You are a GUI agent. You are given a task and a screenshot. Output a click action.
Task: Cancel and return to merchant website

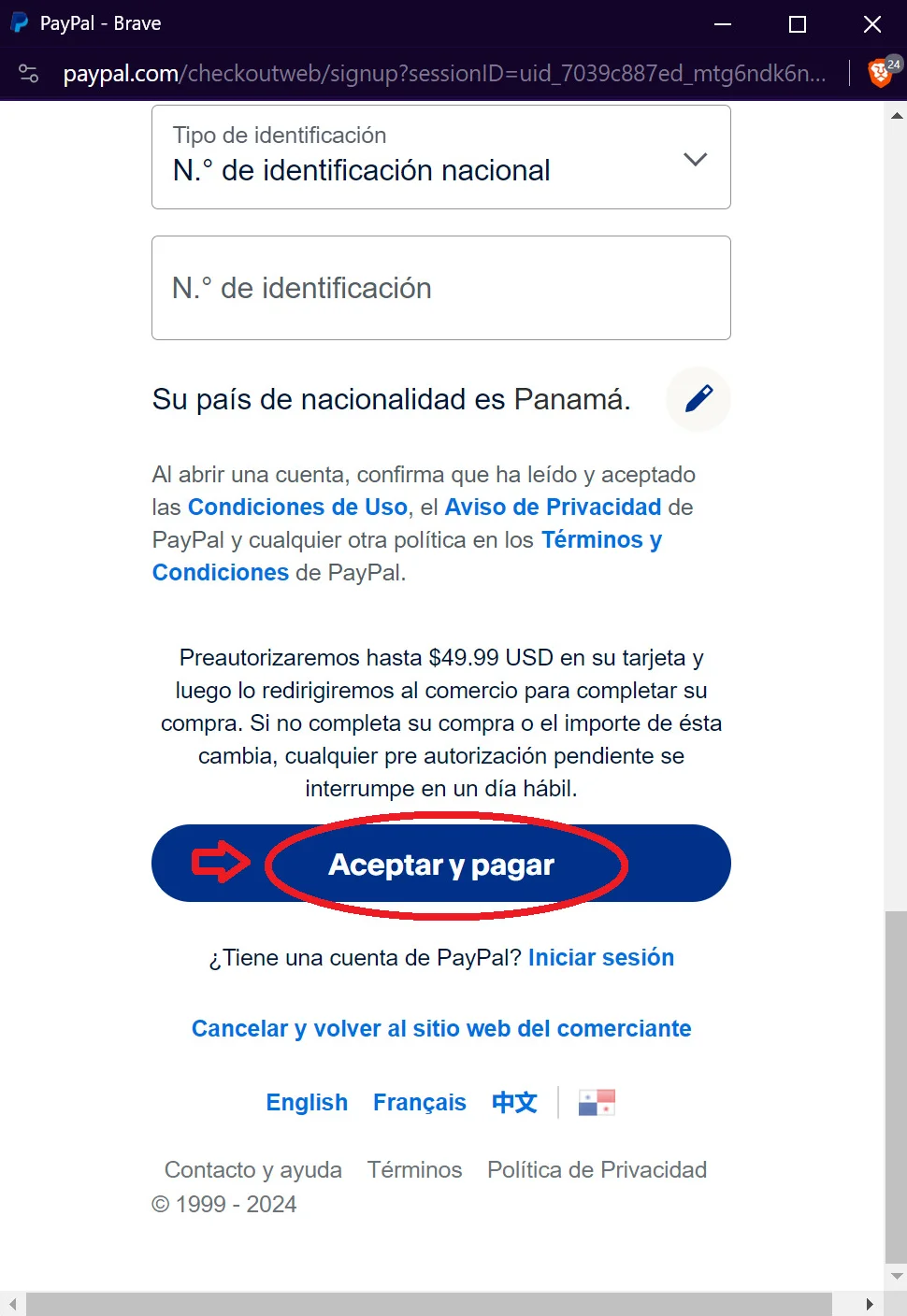click(x=440, y=1028)
